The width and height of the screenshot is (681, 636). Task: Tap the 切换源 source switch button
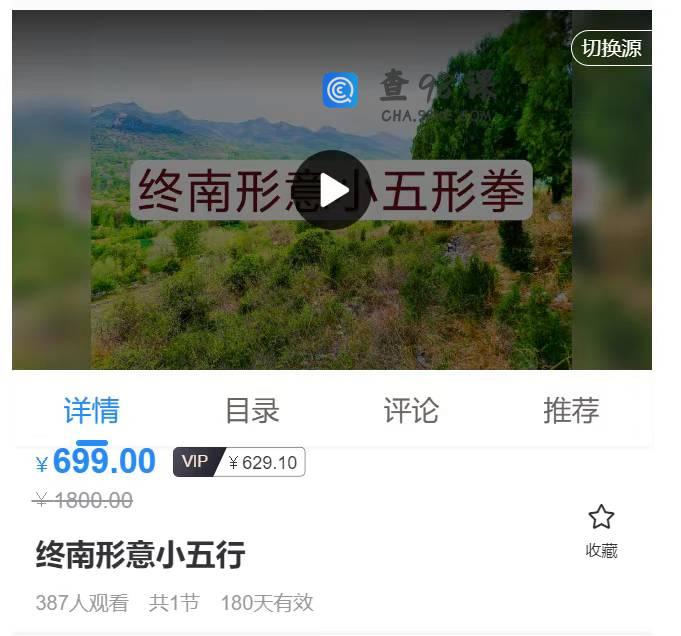point(611,48)
